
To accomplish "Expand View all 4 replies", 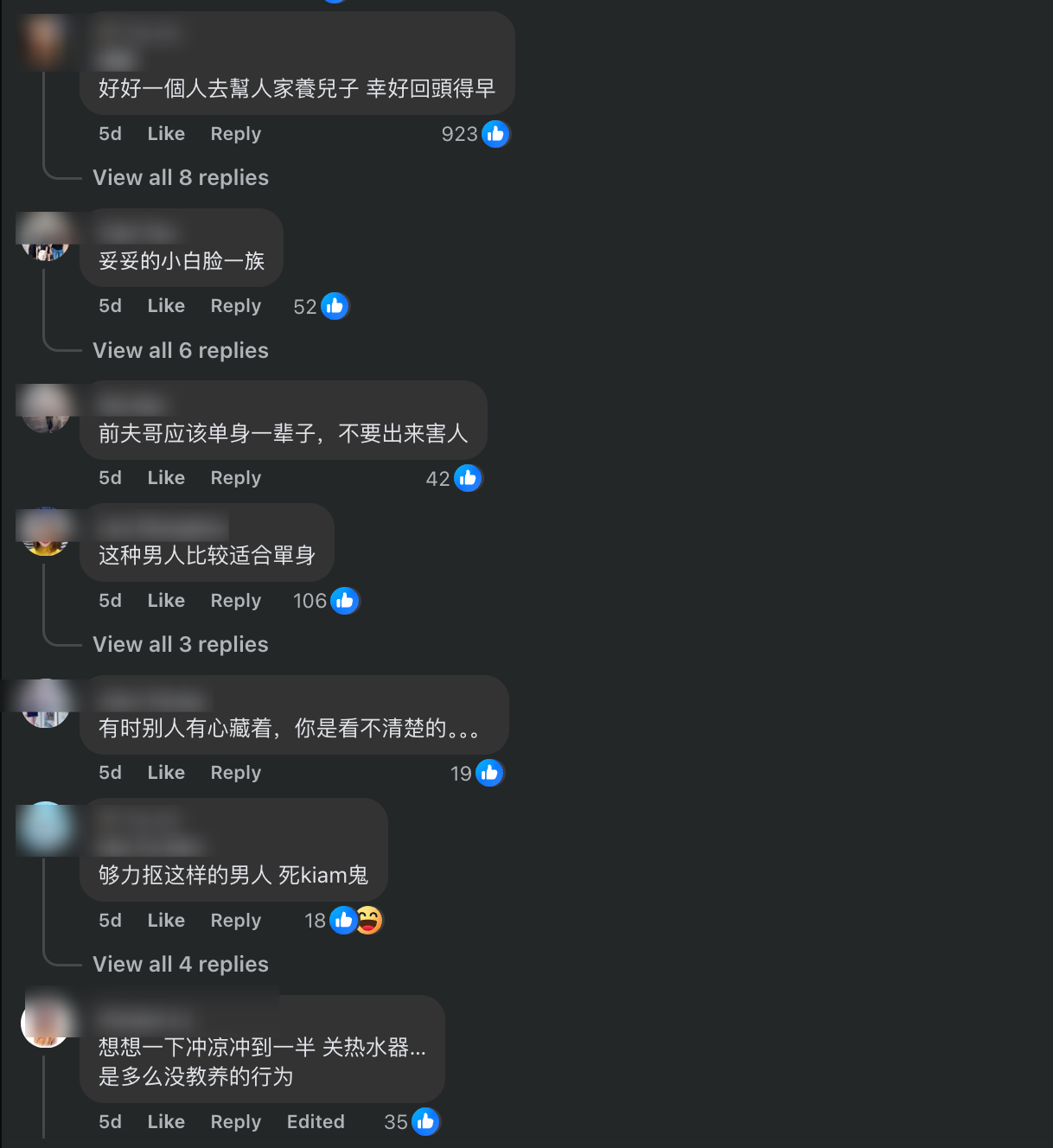I will (181, 965).
